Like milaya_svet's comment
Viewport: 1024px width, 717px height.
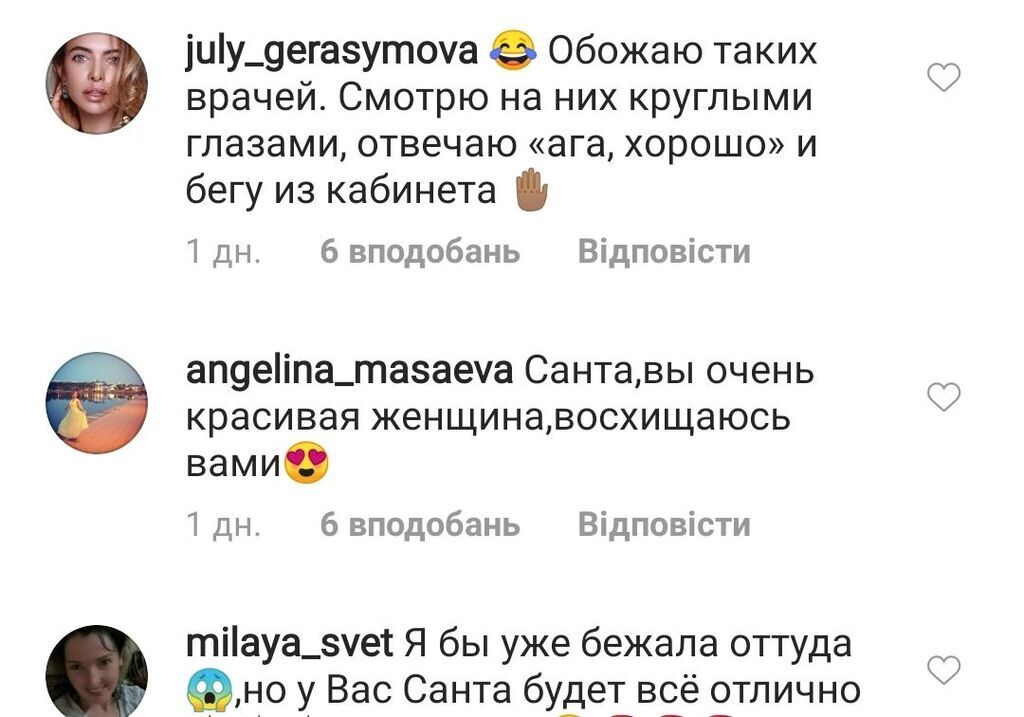[944, 670]
